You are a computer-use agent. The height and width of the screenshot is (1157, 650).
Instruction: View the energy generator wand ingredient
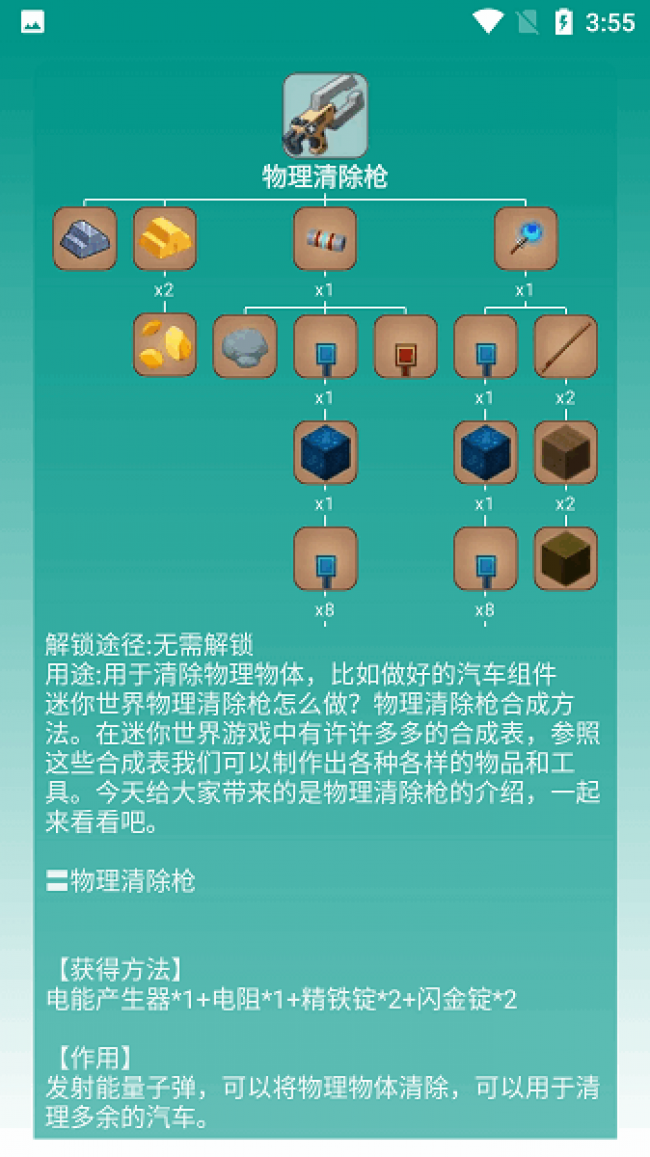[525, 239]
